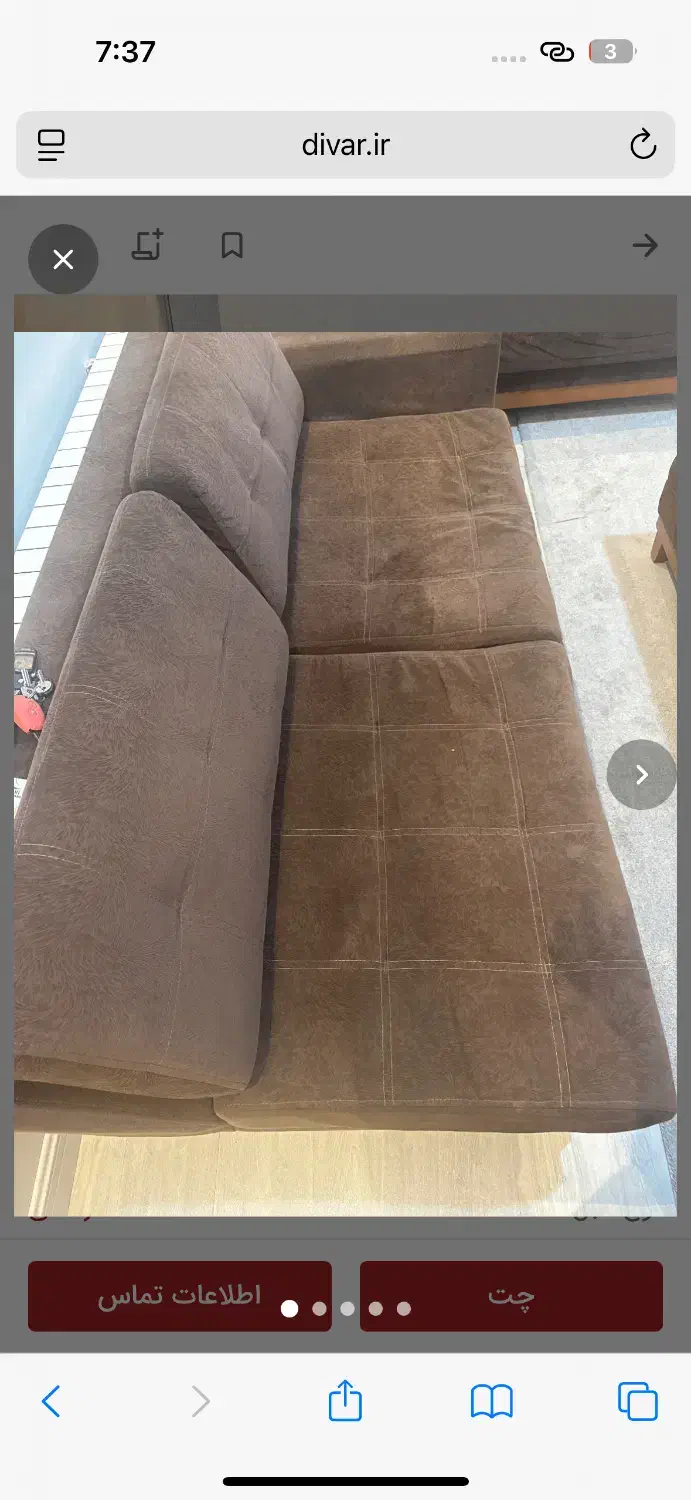Viewport: 691px width, 1500px height.
Task: Add a note to this listing
Action: 148,245
